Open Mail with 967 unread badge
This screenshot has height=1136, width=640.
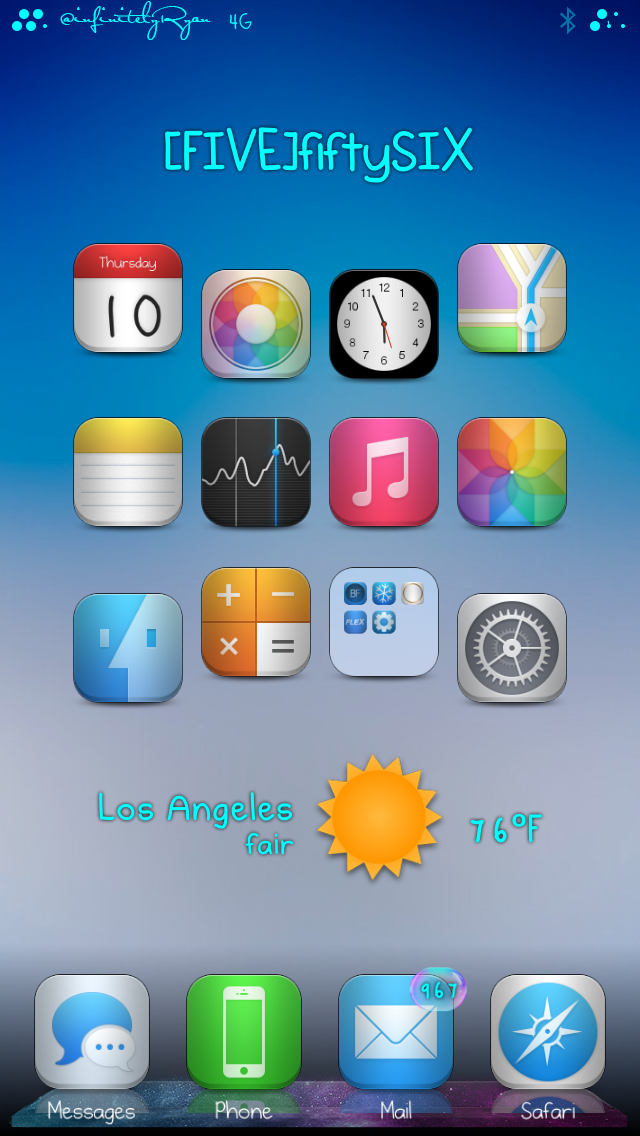[x=396, y=1032]
